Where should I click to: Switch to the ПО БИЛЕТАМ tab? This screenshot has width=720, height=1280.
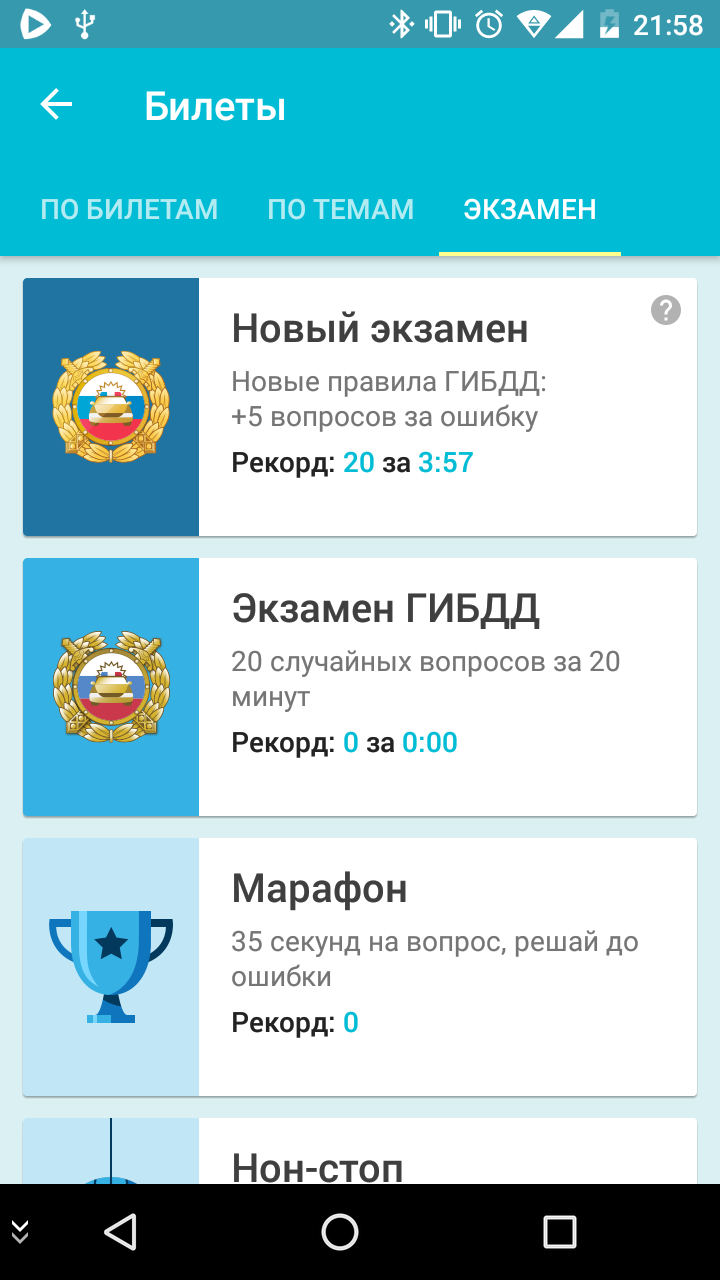129,209
